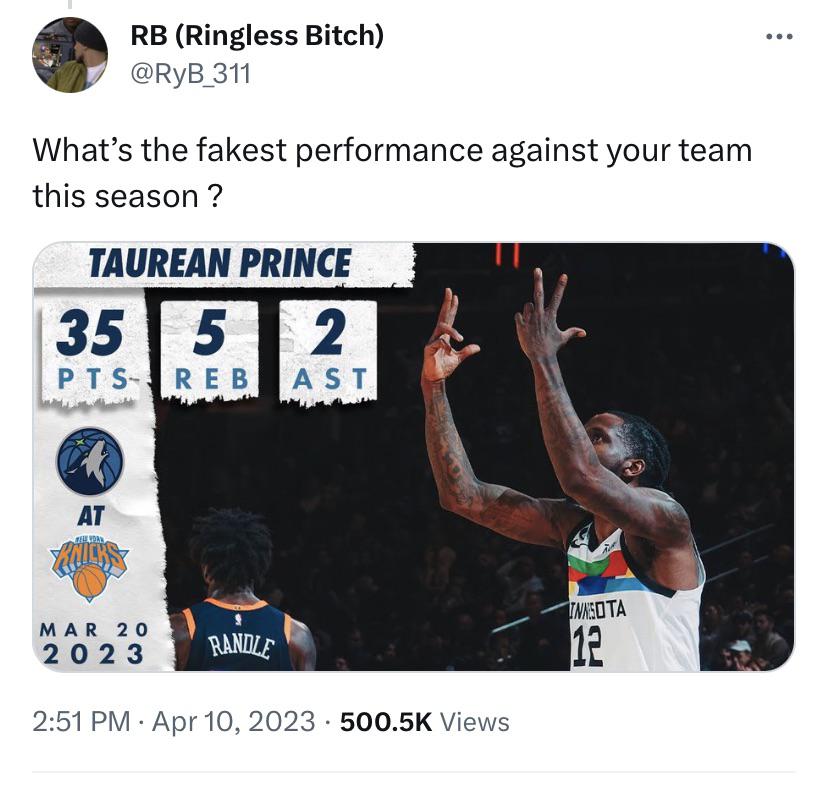View the 500.5K Views analytics
The height and width of the screenshot is (797, 828).
(x=425, y=722)
